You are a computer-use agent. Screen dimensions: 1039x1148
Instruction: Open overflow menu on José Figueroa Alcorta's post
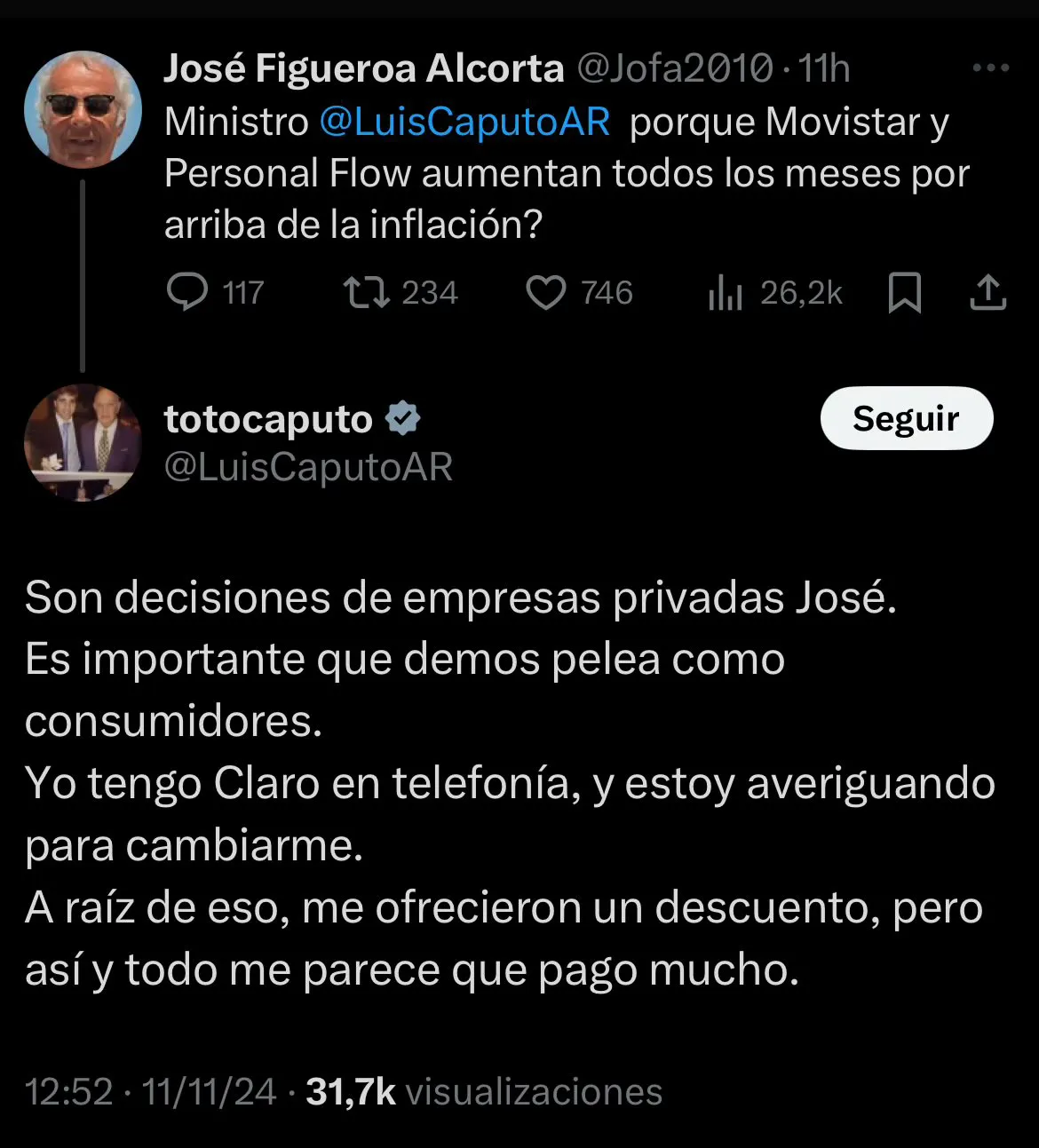click(x=990, y=68)
